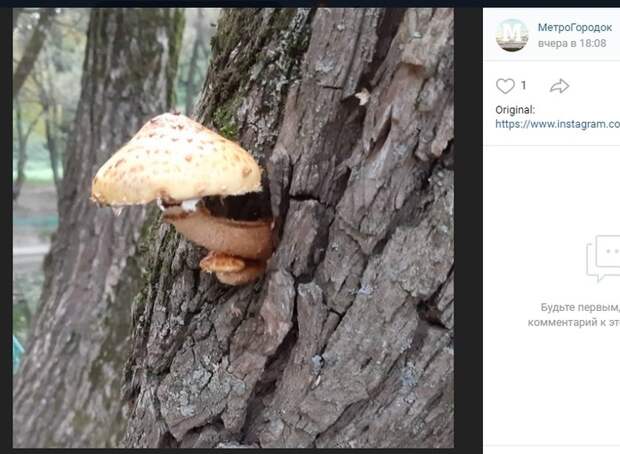Screen dimensions: 620x454
Task: Open the original Instagram link
Action: pos(557,124)
